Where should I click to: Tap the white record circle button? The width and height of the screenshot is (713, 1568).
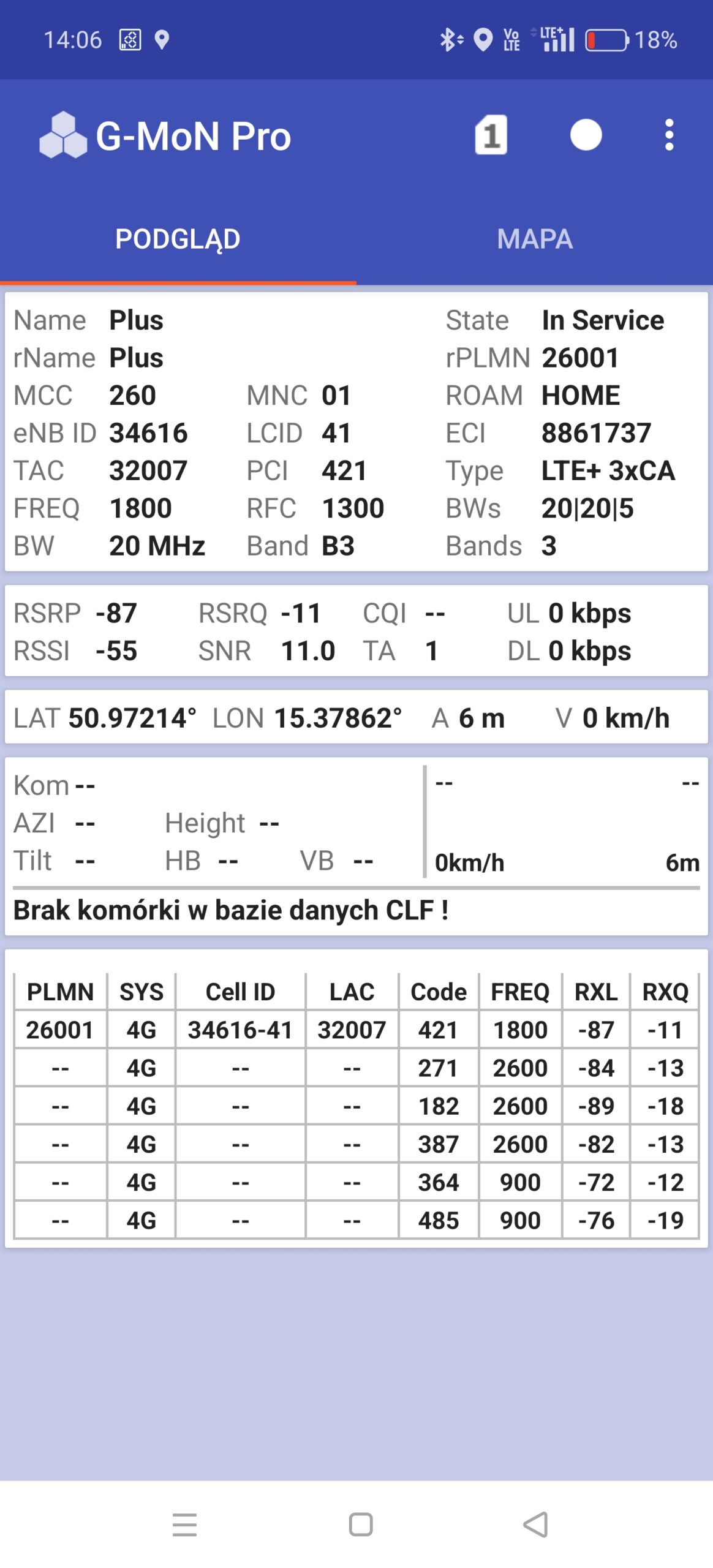[586, 135]
